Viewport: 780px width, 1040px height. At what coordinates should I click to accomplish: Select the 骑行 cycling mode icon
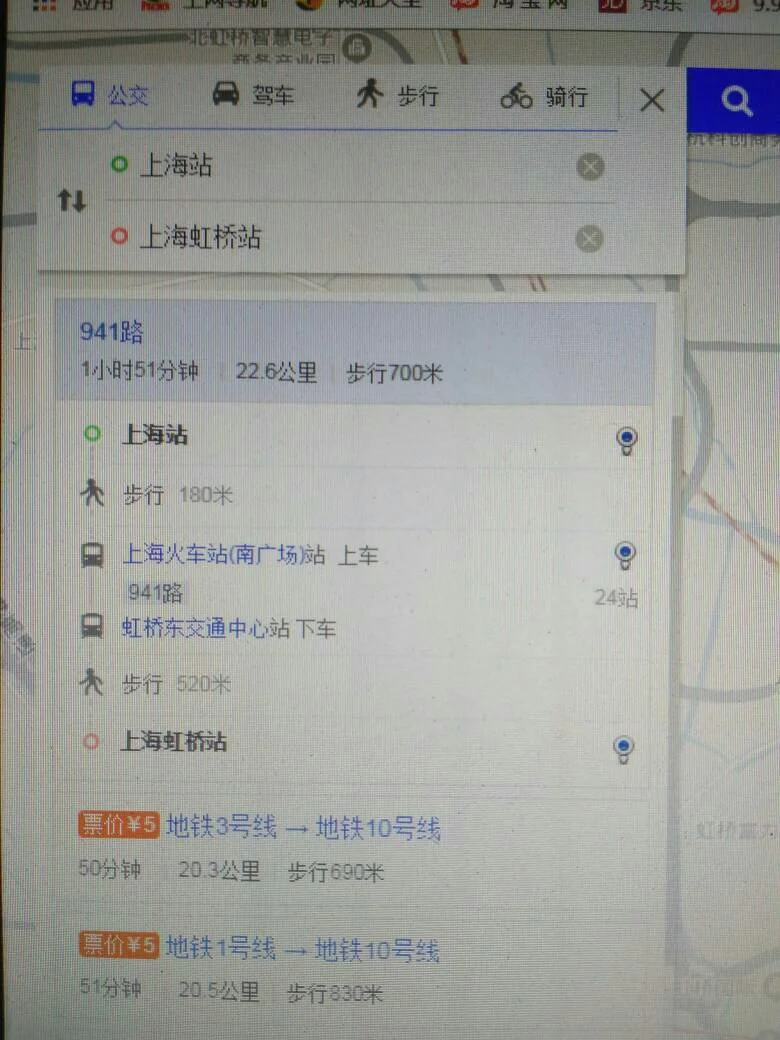pos(516,95)
